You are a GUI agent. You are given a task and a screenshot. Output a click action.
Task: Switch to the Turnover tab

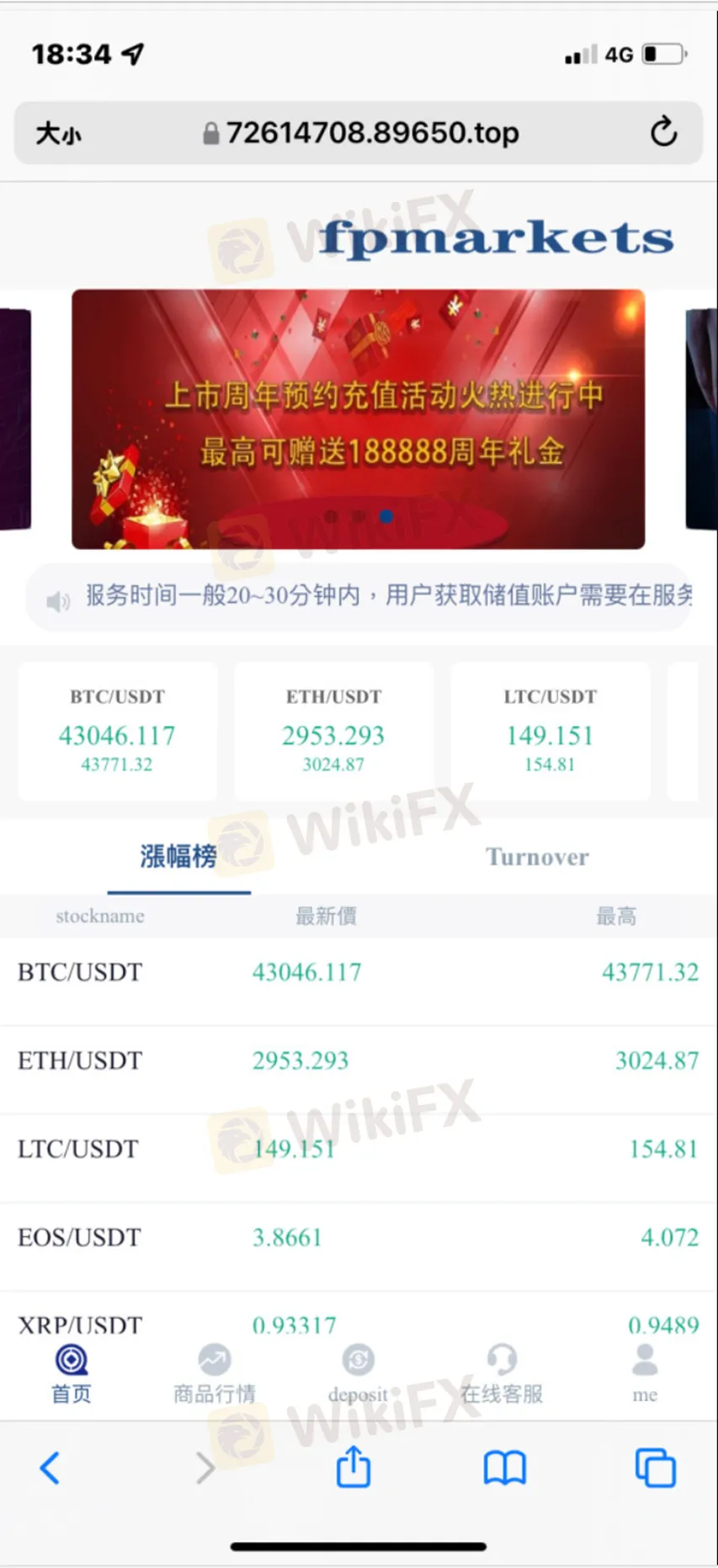pyautogui.click(x=537, y=856)
